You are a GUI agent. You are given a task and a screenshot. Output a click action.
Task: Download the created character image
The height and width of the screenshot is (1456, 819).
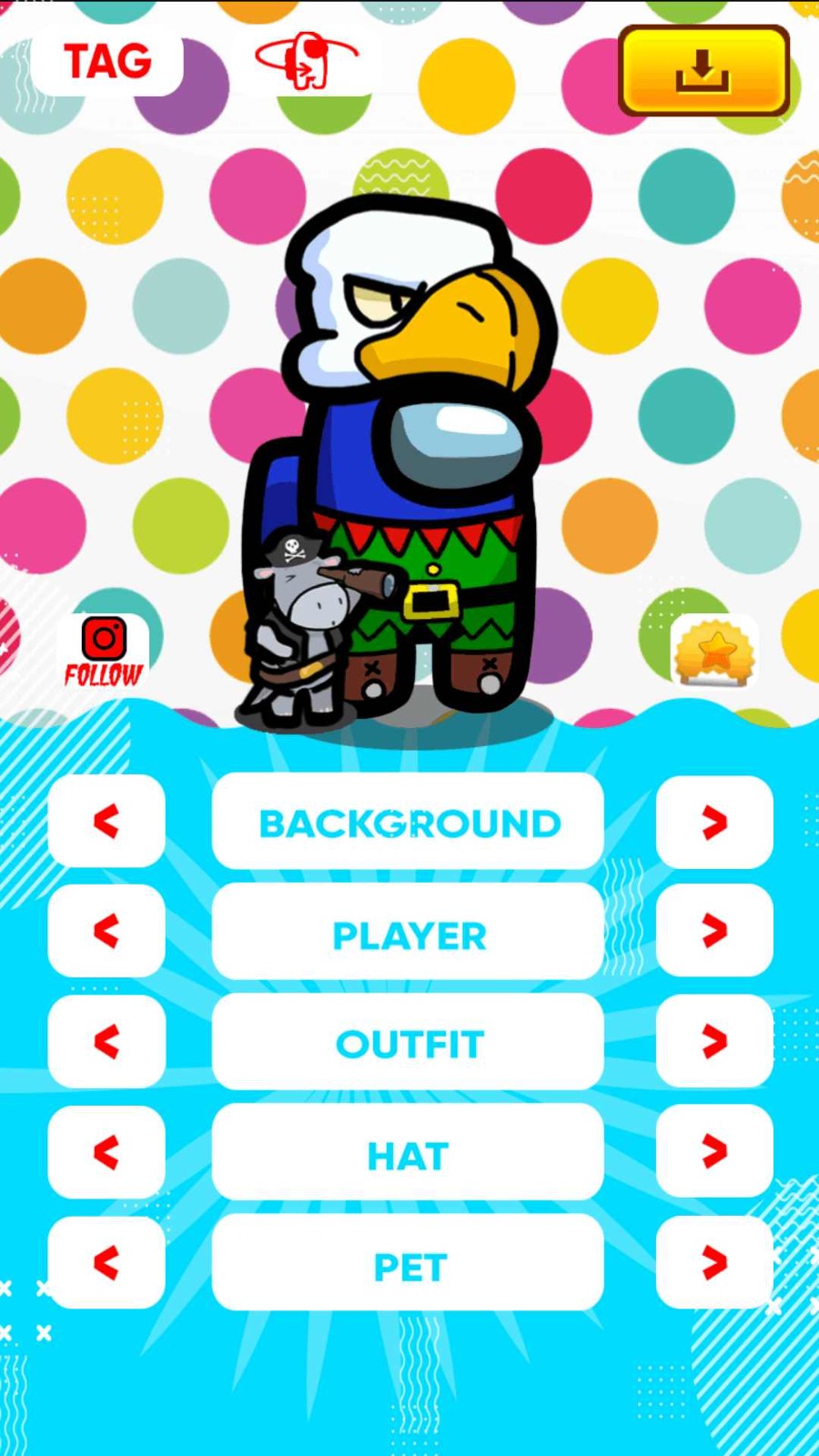click(x=703, y=70)
